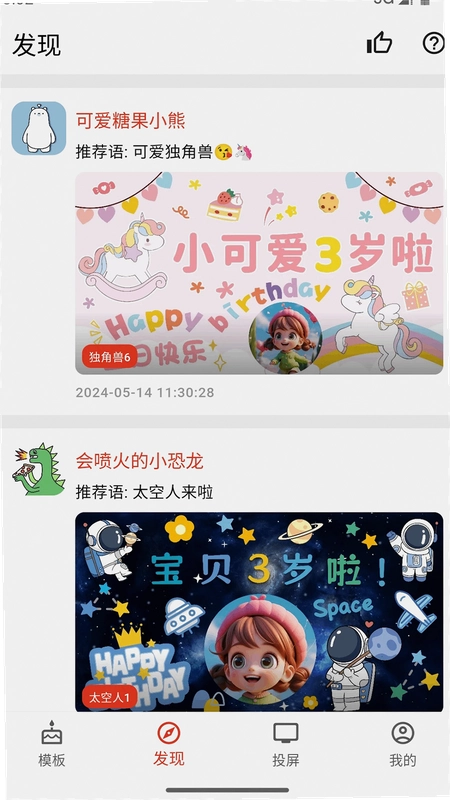Open the 太空人 astronaut birthday template
The width and height of the screenshot is (450, 800).
259,612
